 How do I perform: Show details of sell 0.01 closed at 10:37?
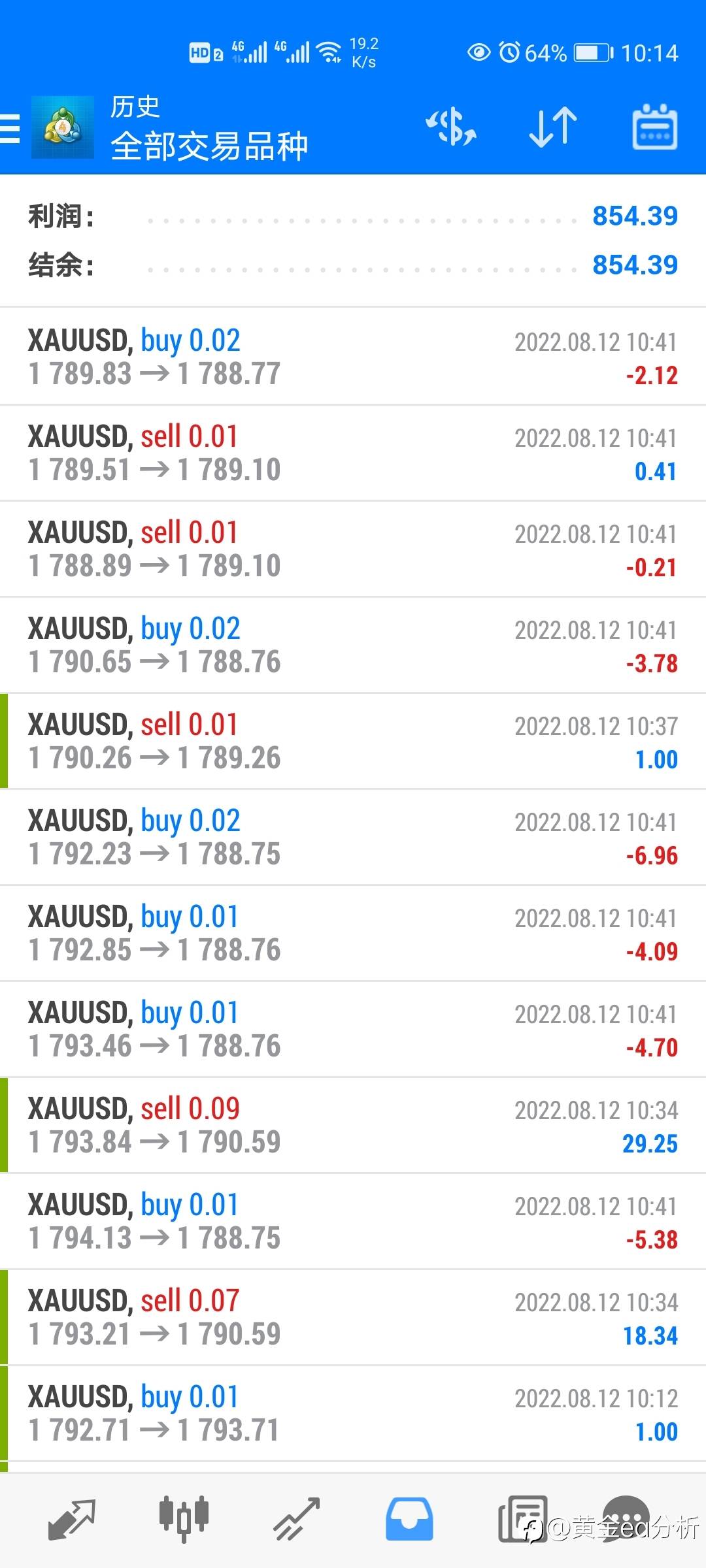point(353,741)
